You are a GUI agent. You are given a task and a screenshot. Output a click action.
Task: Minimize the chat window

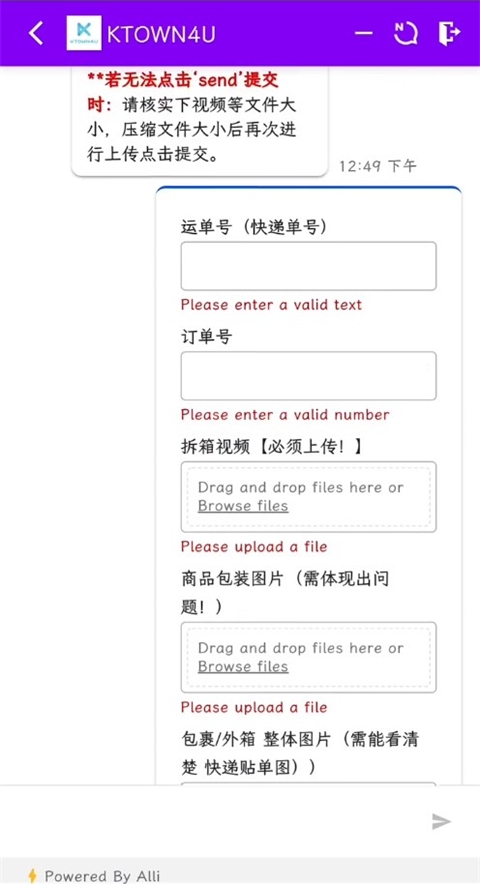pyautogui.click(x=363, y=33)
